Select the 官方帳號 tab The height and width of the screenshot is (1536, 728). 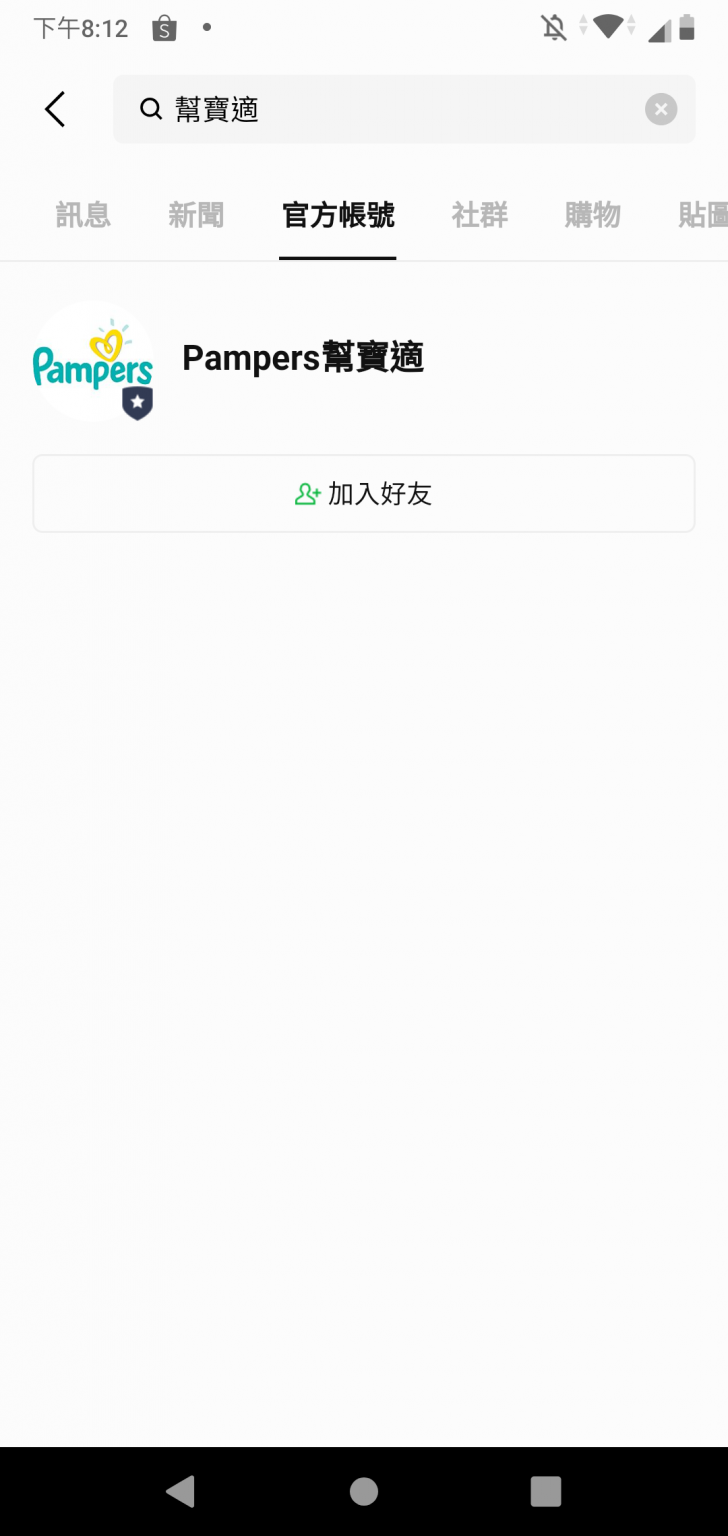pos(338,215)
